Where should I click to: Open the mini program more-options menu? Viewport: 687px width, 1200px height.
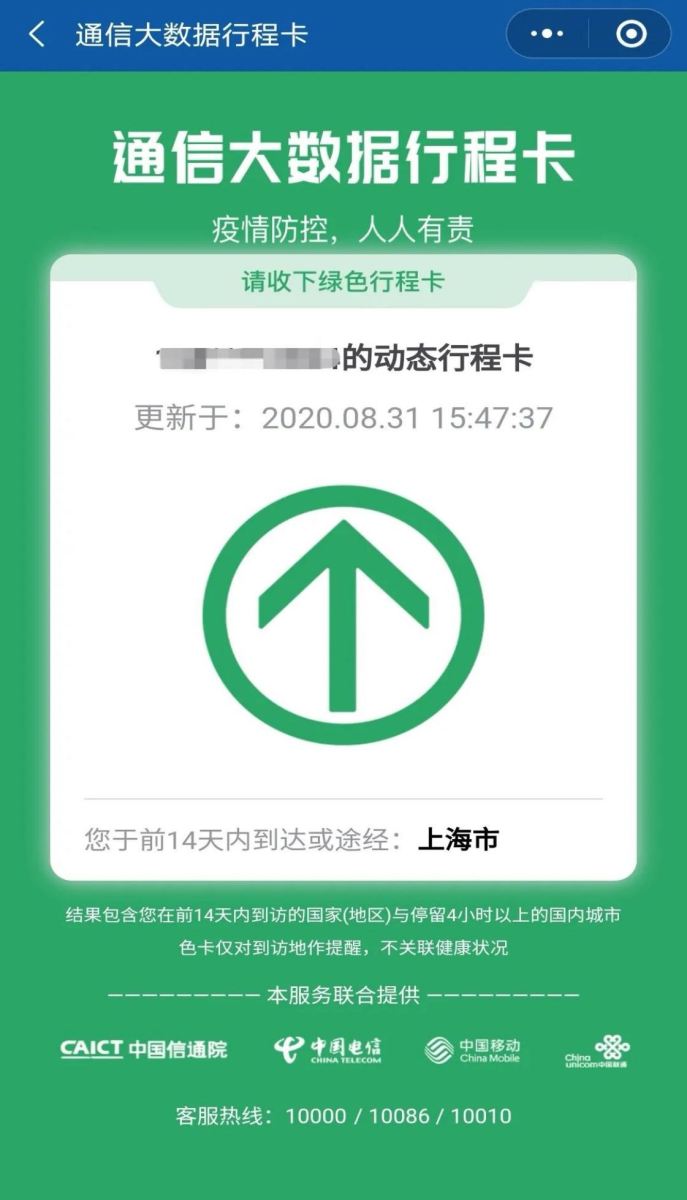click(547, 34)
